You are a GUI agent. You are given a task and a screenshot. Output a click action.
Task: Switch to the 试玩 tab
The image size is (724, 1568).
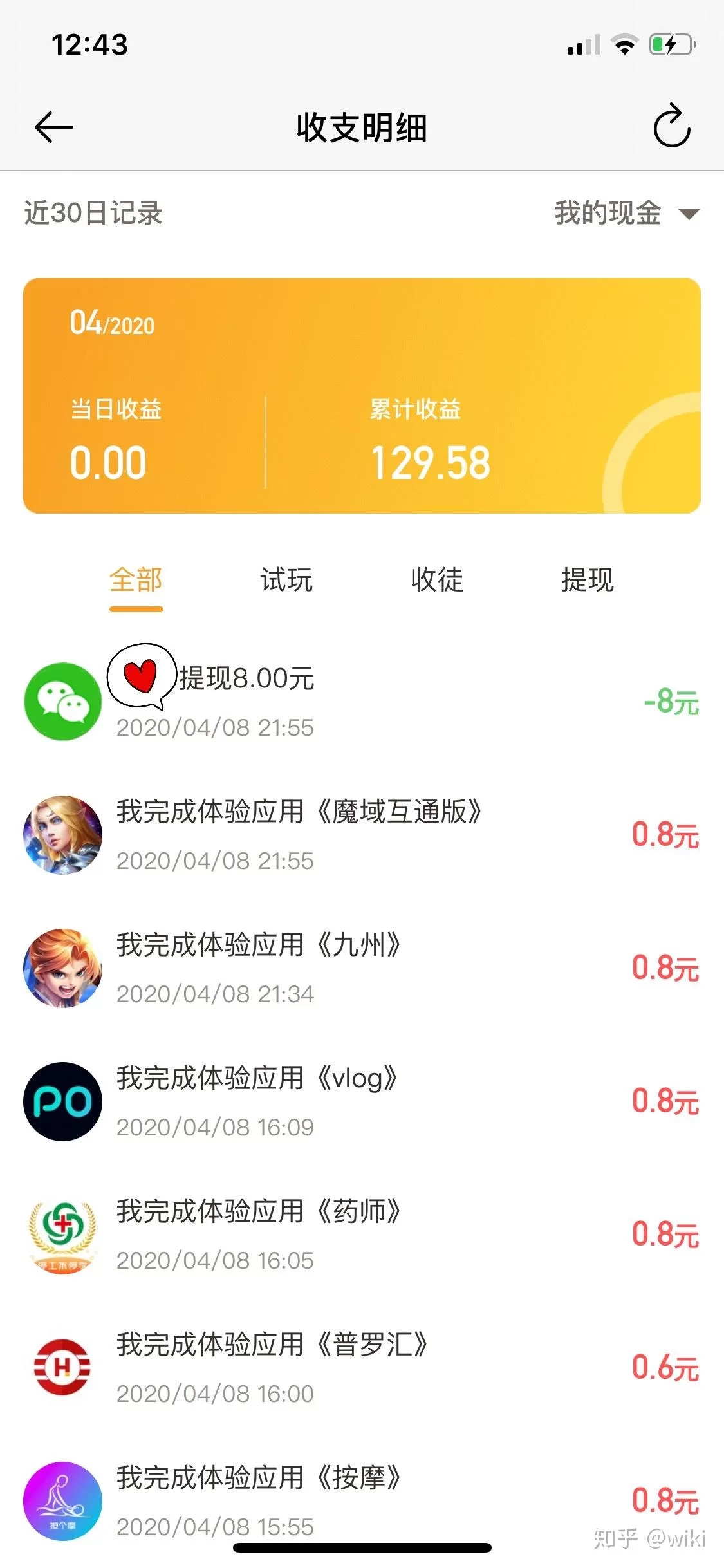click(x=286, y=581)
